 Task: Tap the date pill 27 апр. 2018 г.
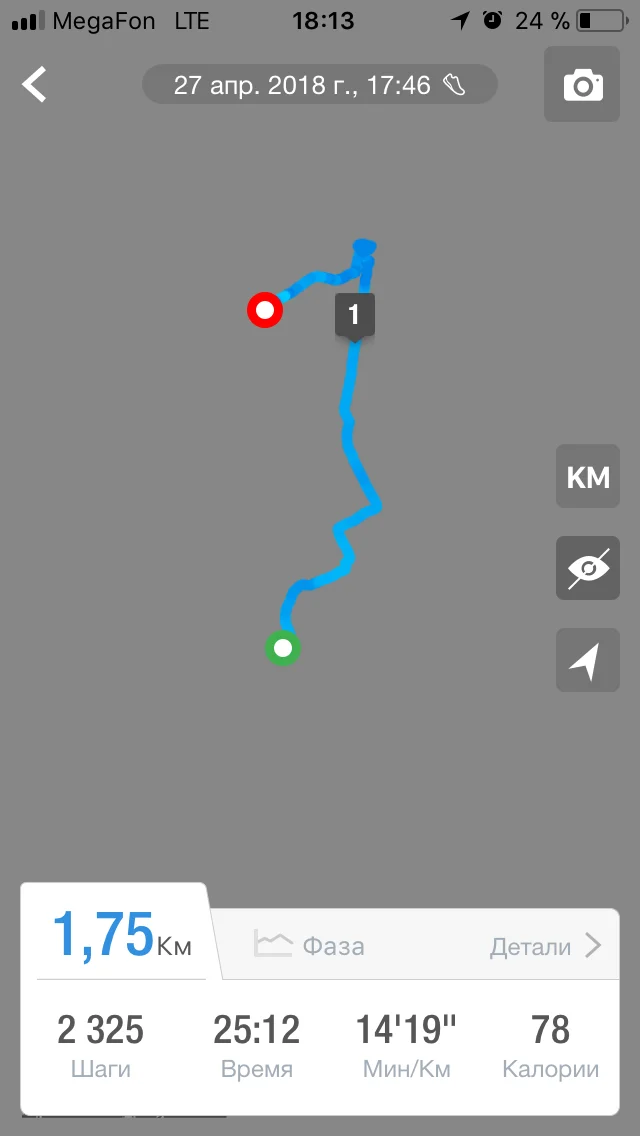pyautogui.click(x=320, y=85)
